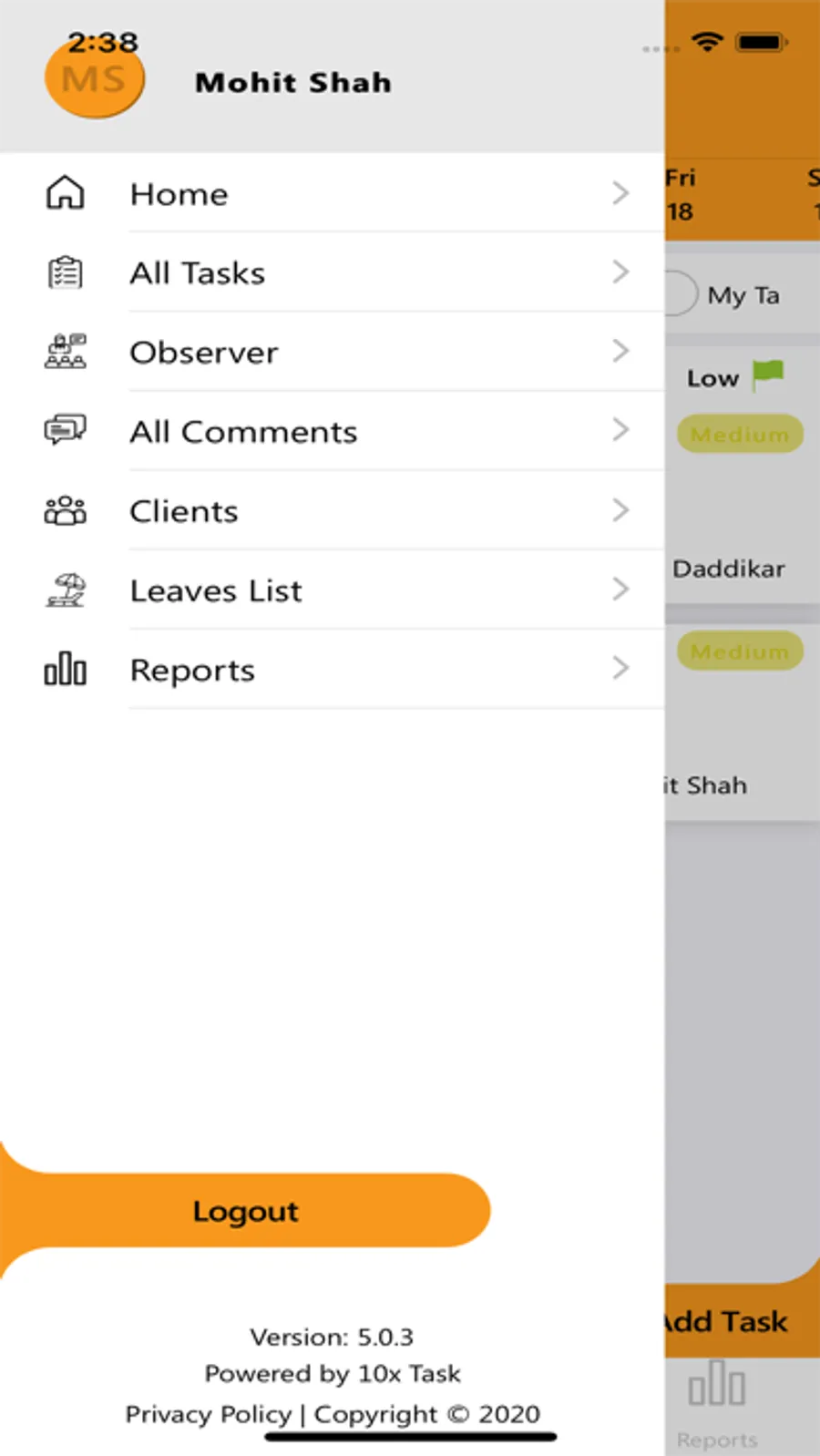Tap the Medium priority badge
Image resolution: width=820 pixels, height=1456 pixels.
[x=740, y=433]
